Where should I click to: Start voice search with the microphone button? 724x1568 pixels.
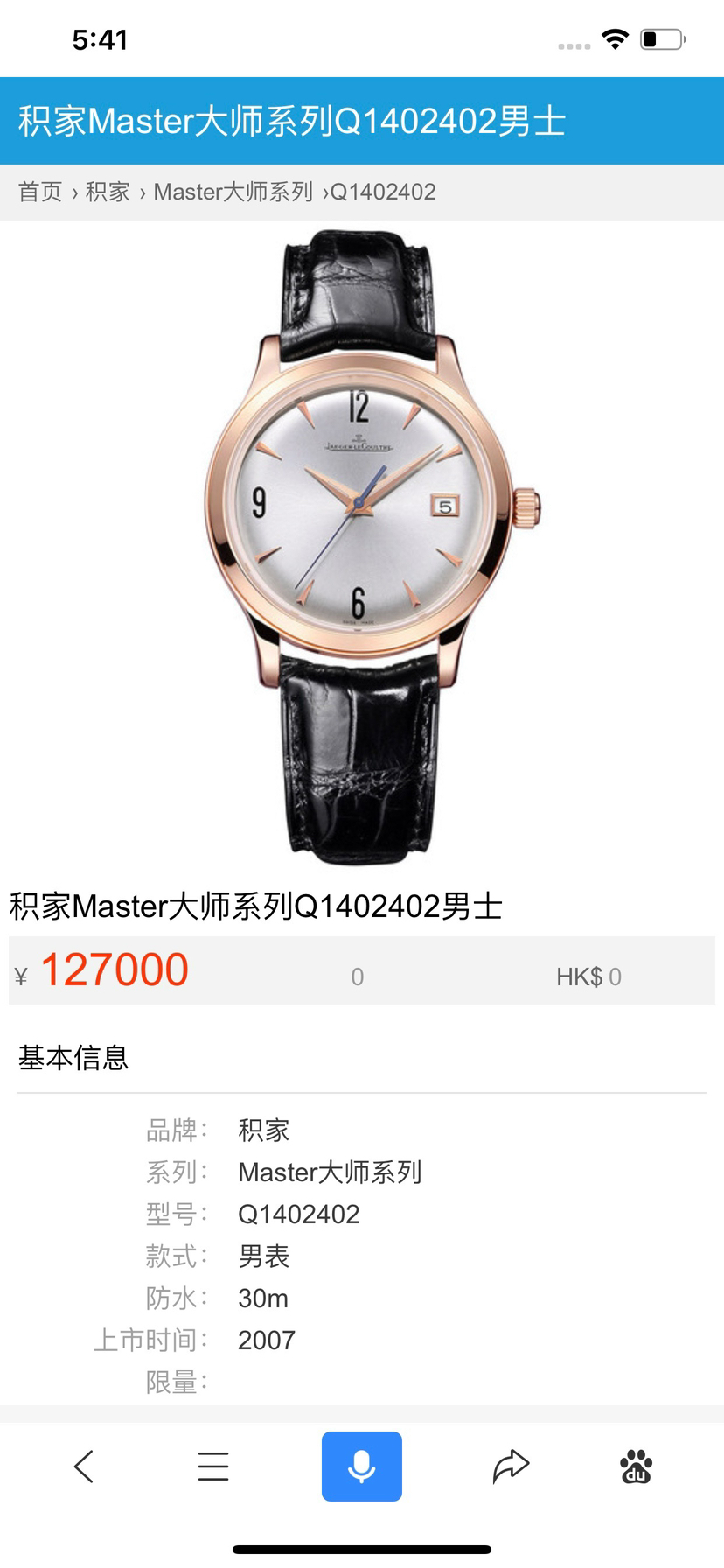point(361,1466)
